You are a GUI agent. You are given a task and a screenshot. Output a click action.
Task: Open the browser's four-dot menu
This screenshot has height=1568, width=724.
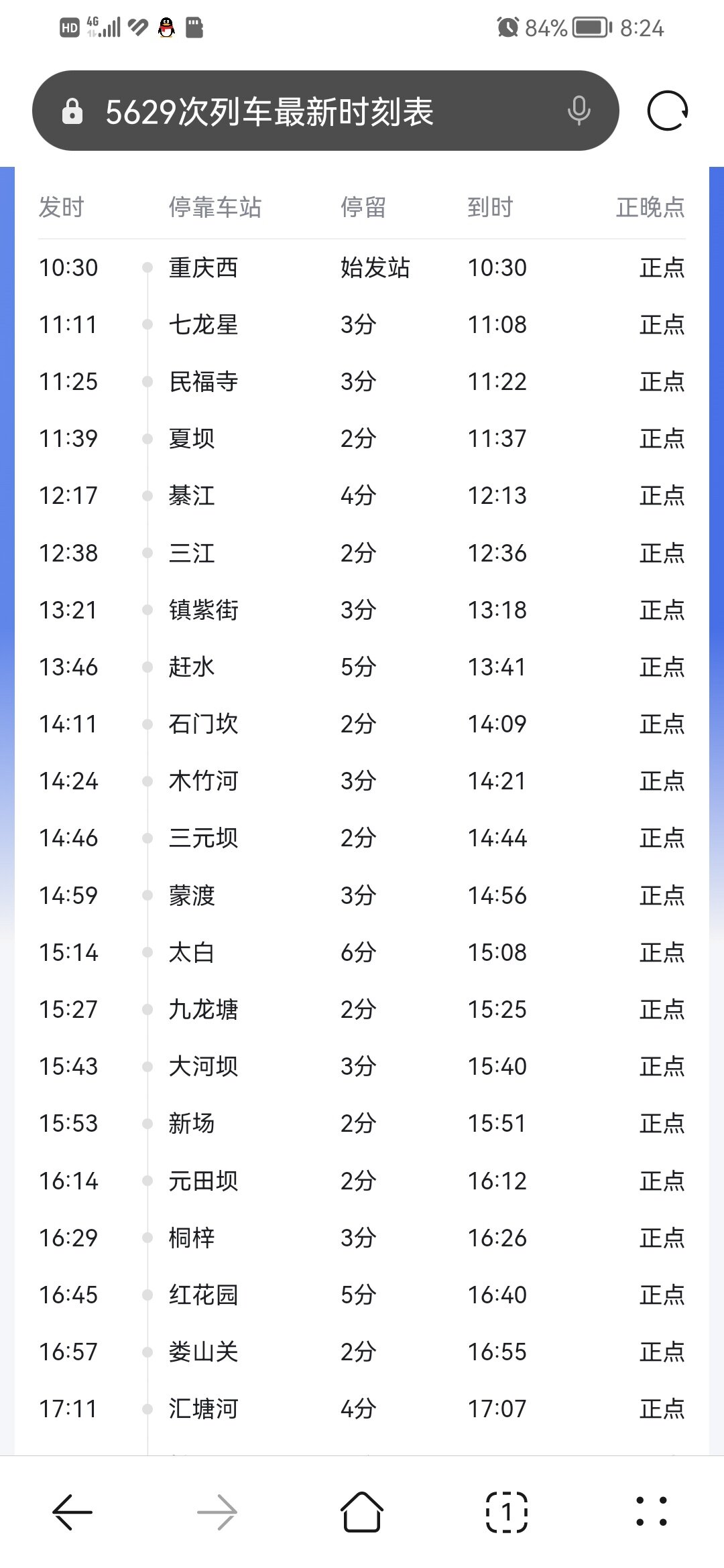[652, 1512]
